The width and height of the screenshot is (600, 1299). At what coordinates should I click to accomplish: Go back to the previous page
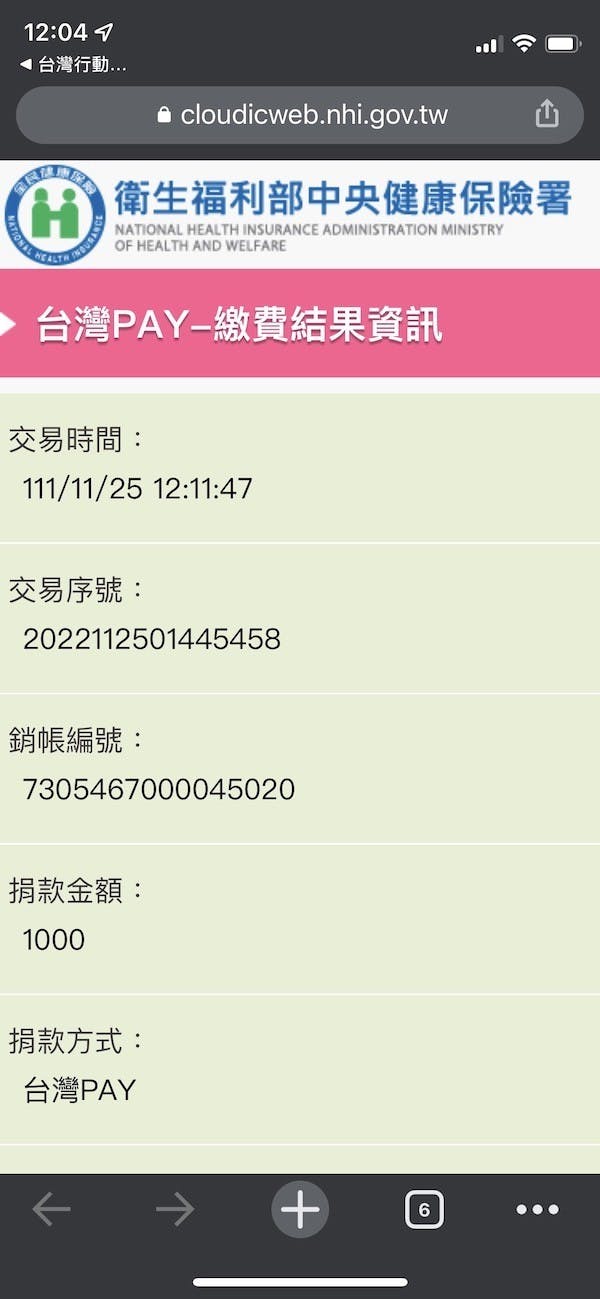(x=51, y=1210)
